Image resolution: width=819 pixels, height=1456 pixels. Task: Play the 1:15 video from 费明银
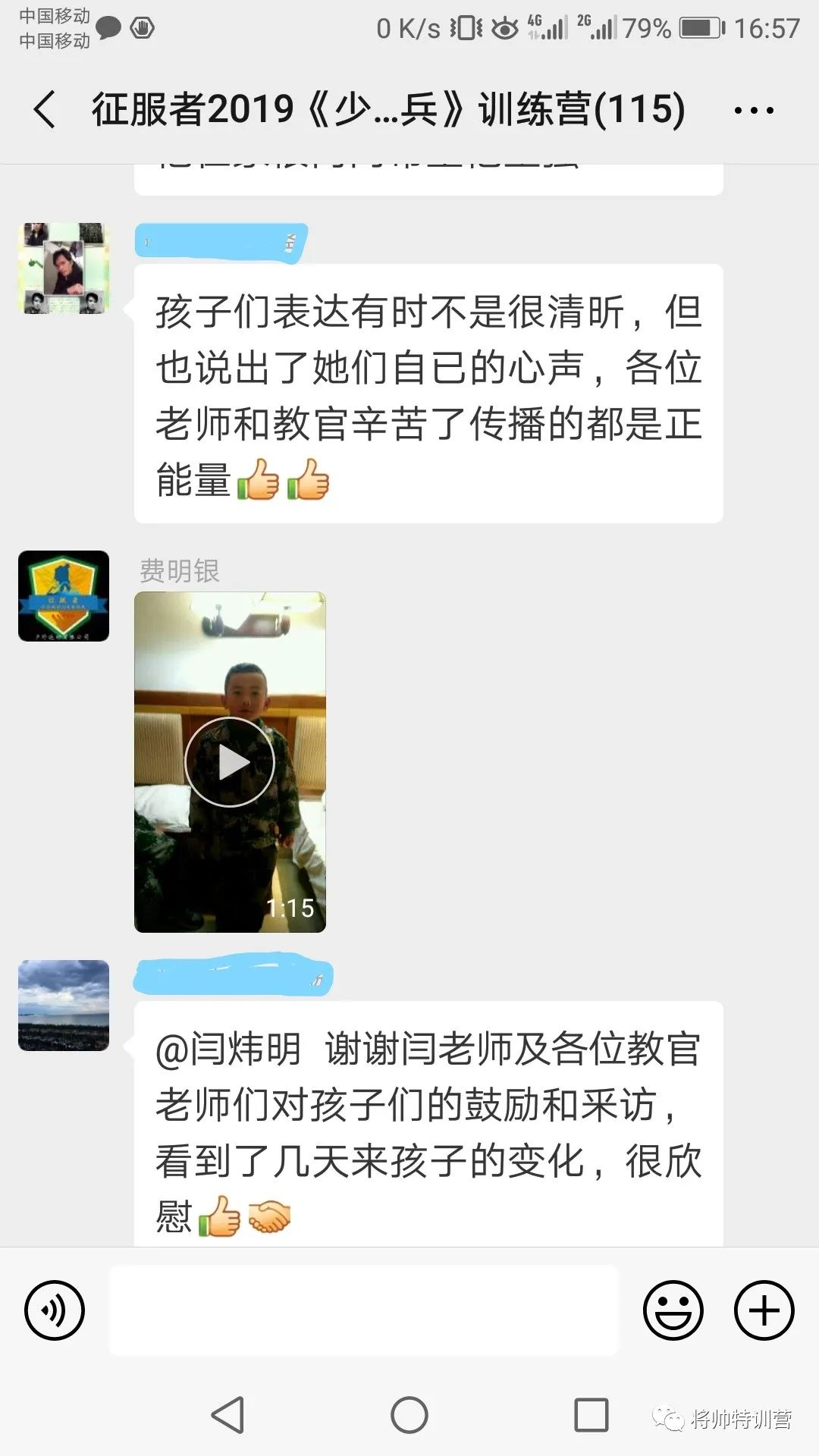pyautogui.click(x=230, y=762)
